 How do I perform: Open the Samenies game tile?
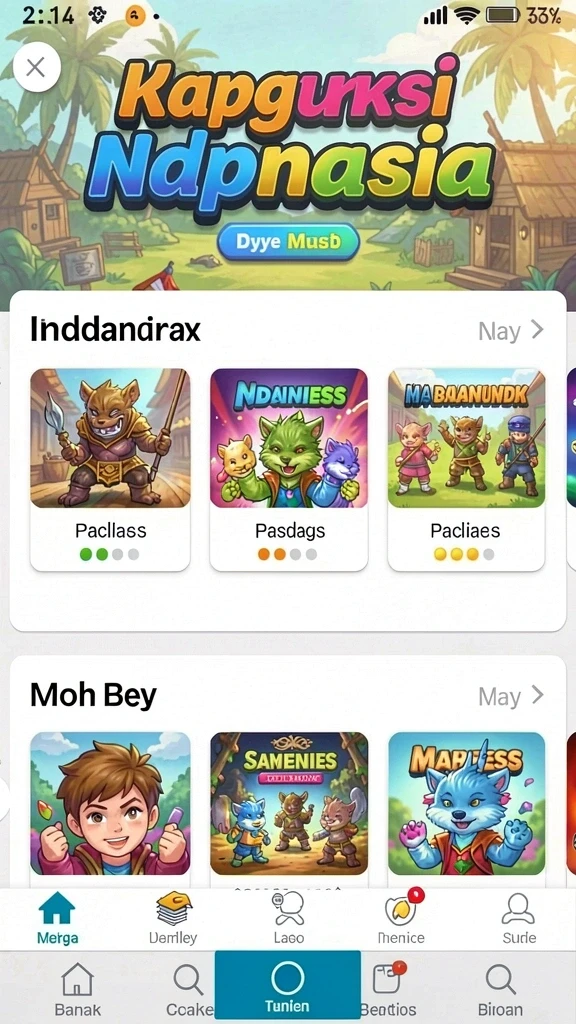point(289,803)
